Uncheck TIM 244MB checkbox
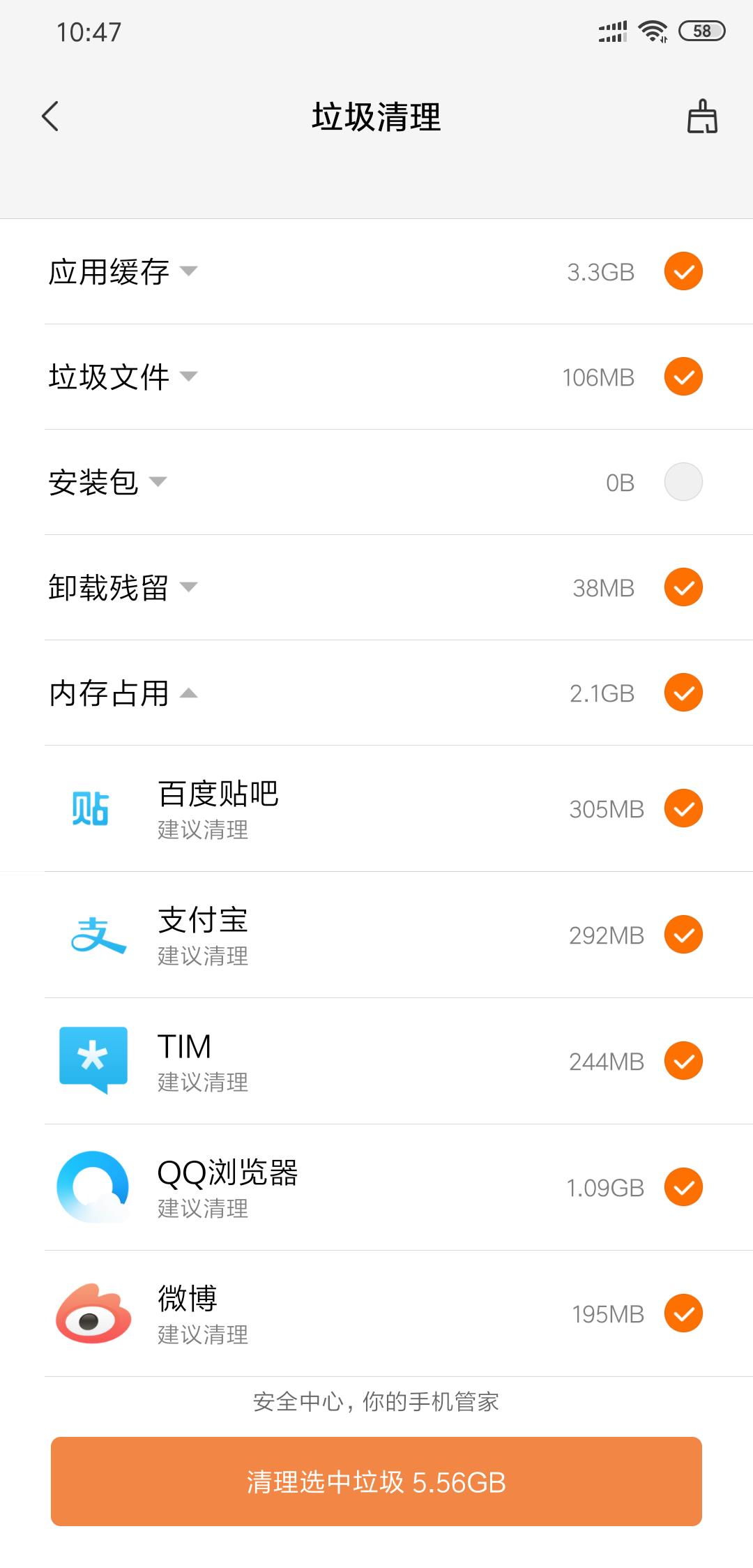The height and width of the screenshot is (1568, 753). click(683, 1061)
